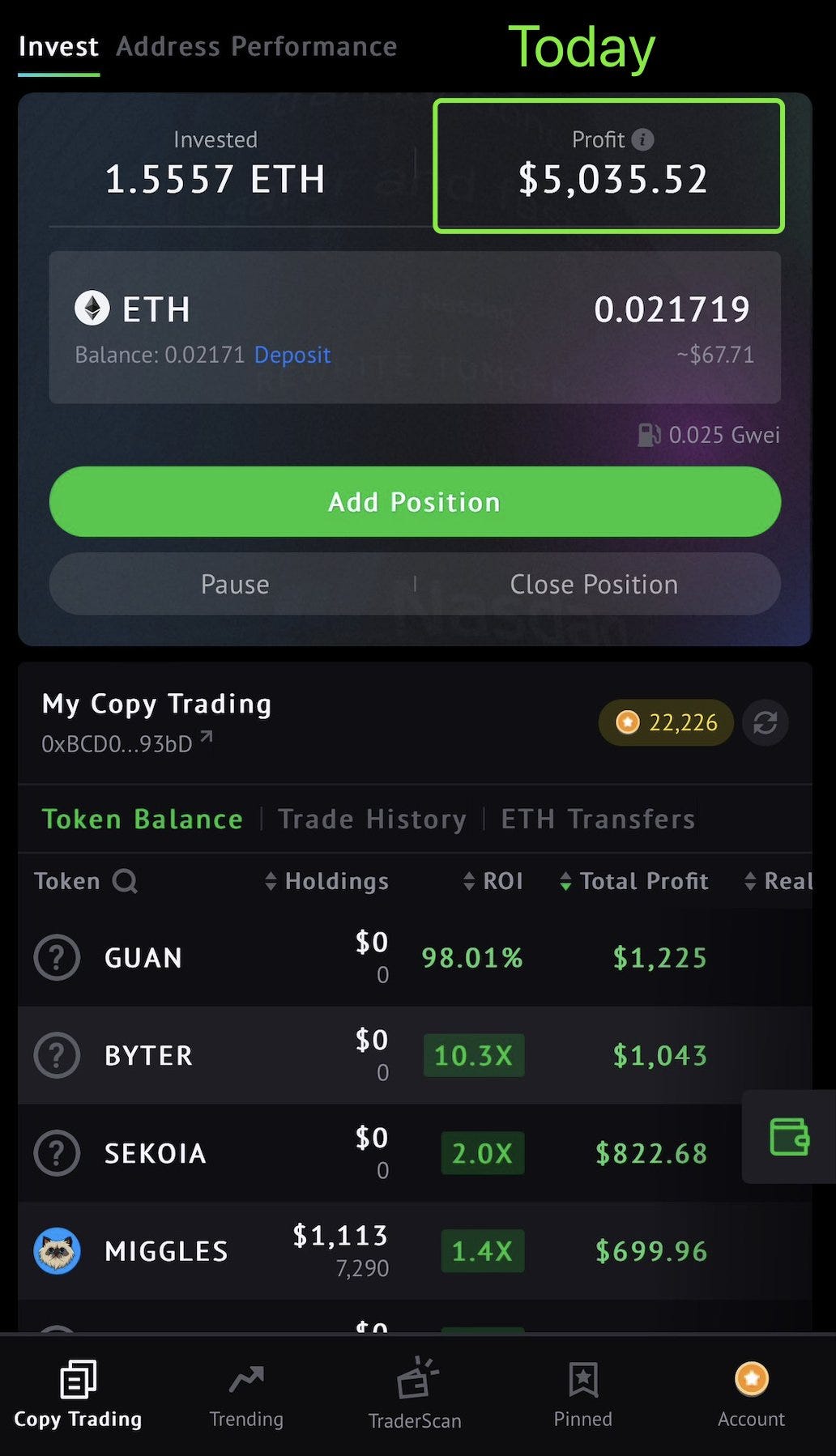Pause the copy trading position

[235, 584]
